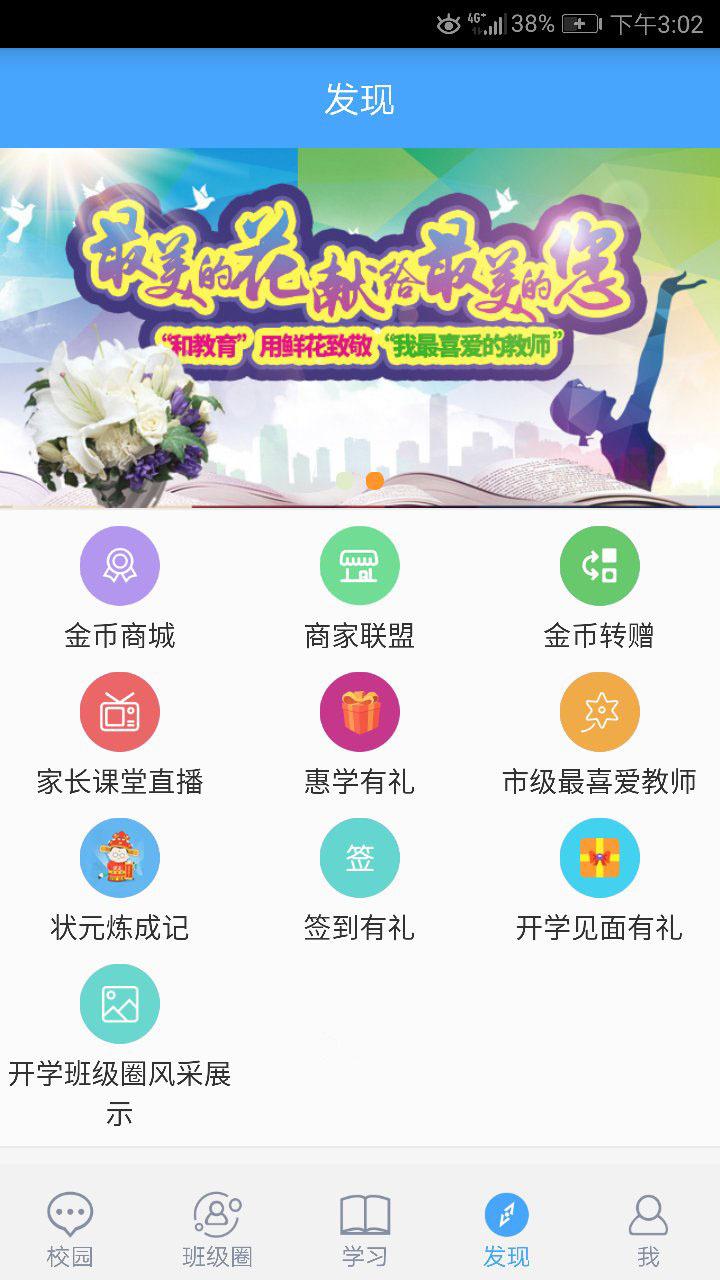Open 开学班级圈风采展示 photo feature
720x1280 pixels.
[120, 1003]
